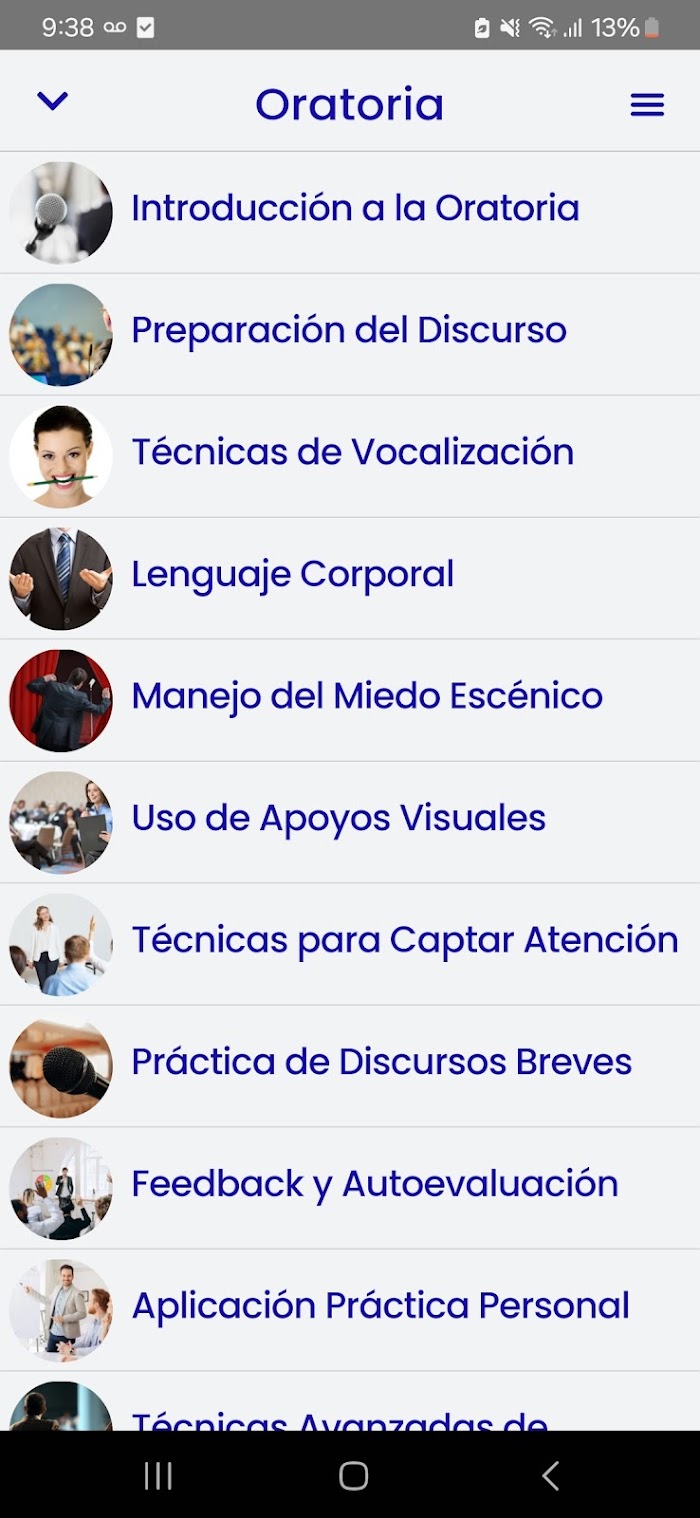This screenshot has width=700, height=1518.
Task: View Práctica de Discursos Breves
Action: 350,1067
